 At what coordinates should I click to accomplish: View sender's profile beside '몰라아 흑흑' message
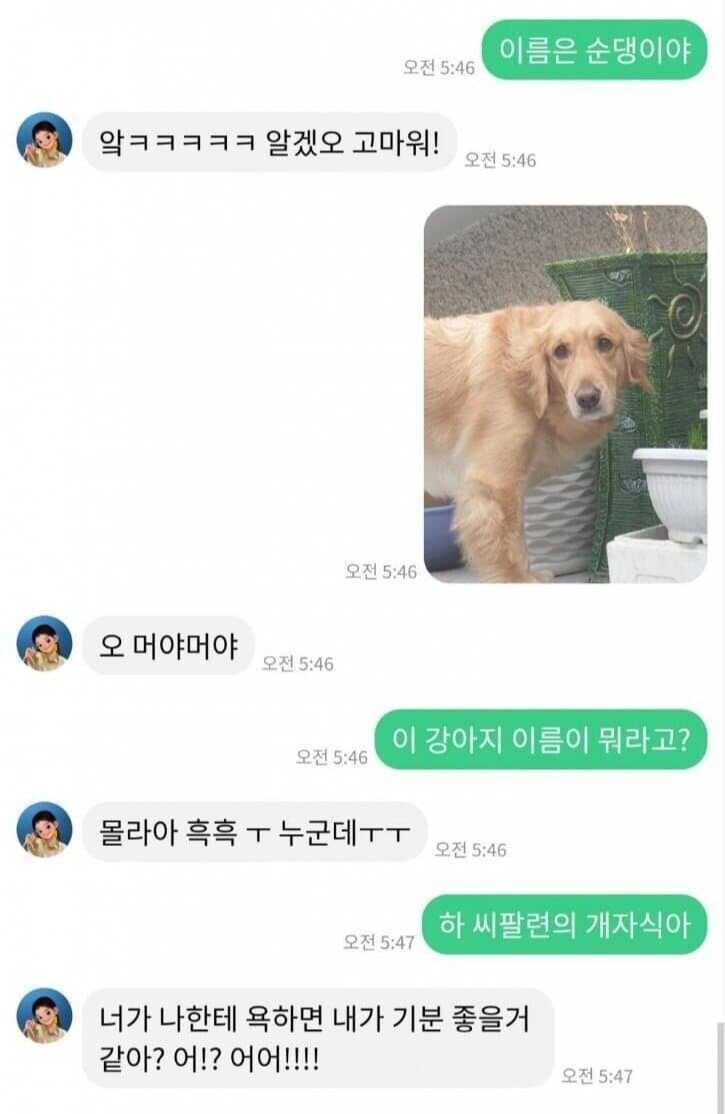(45, 829)
